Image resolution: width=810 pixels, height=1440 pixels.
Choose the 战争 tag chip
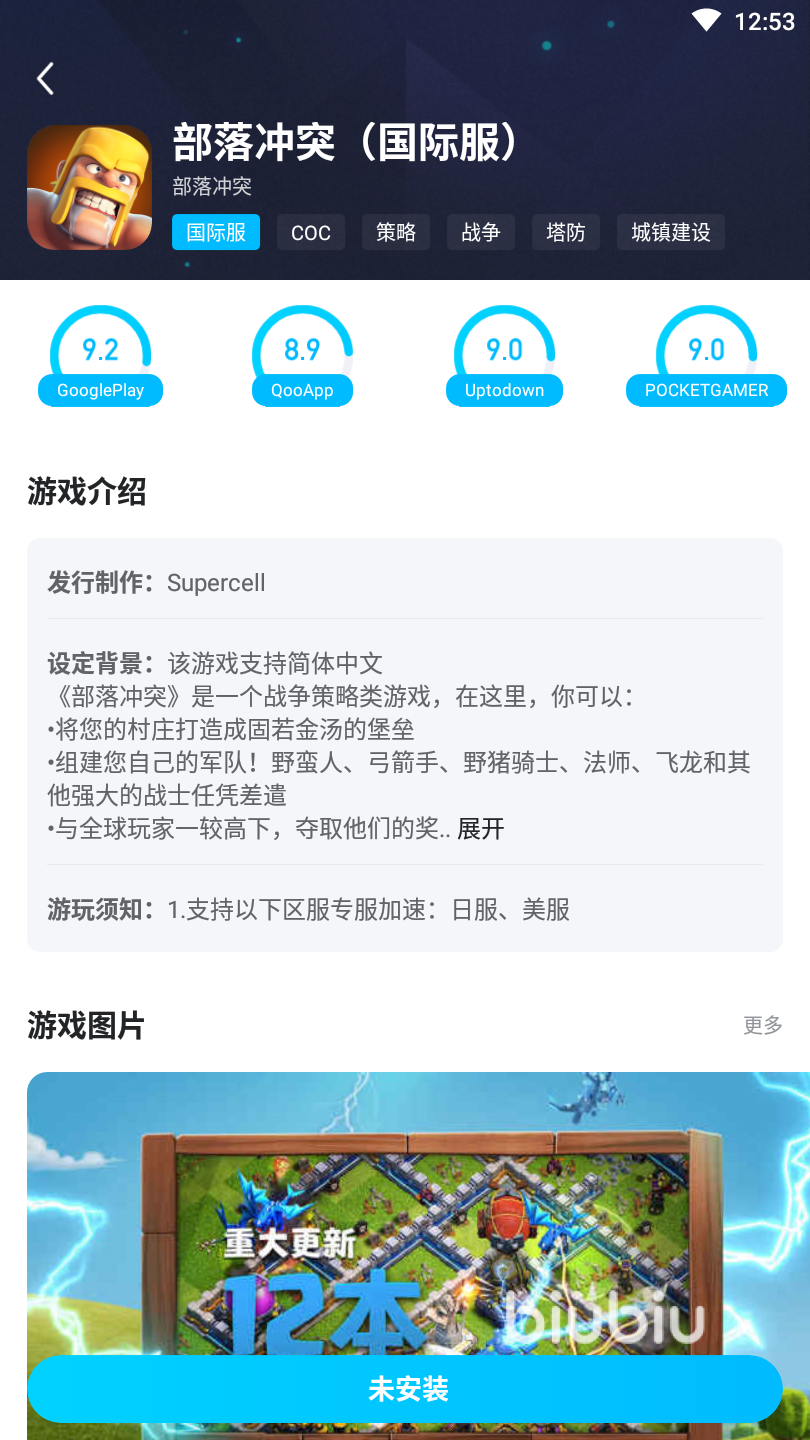[x=481, y=232]
